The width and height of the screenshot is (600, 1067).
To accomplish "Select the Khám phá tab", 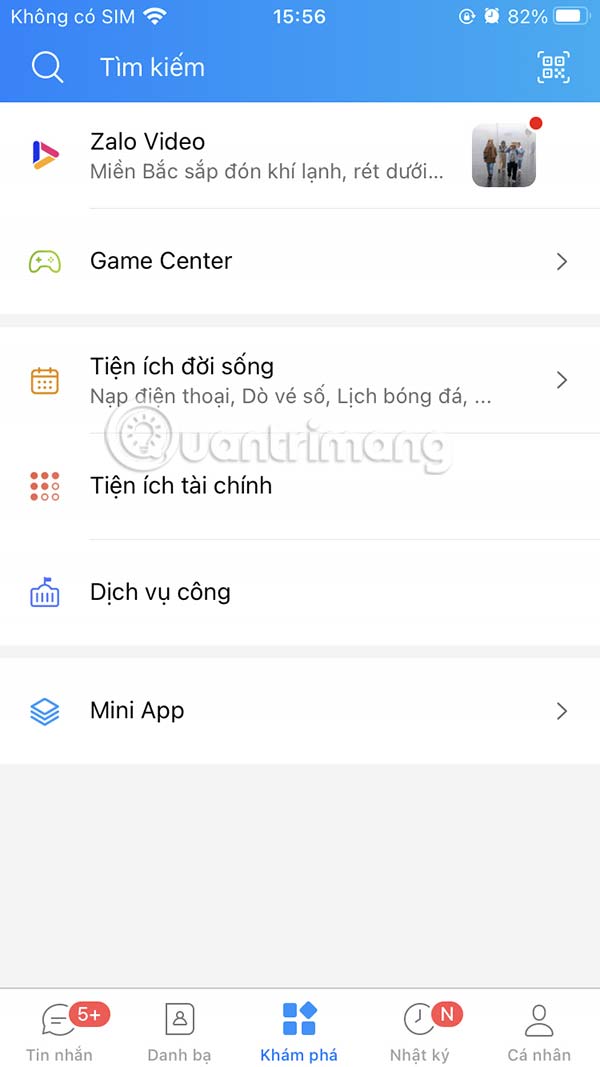I will 299,1032.
